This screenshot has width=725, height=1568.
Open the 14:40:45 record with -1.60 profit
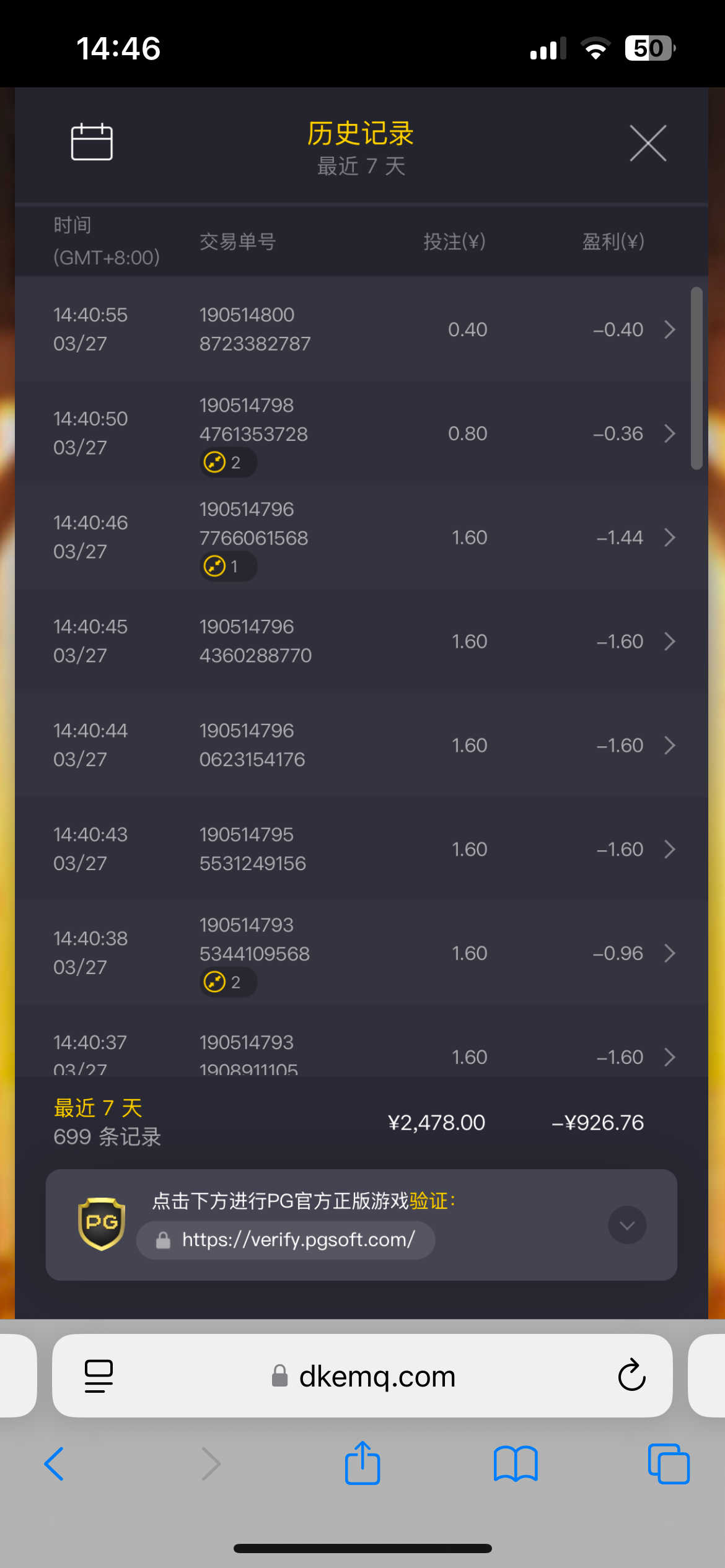[x=361, y=641]
